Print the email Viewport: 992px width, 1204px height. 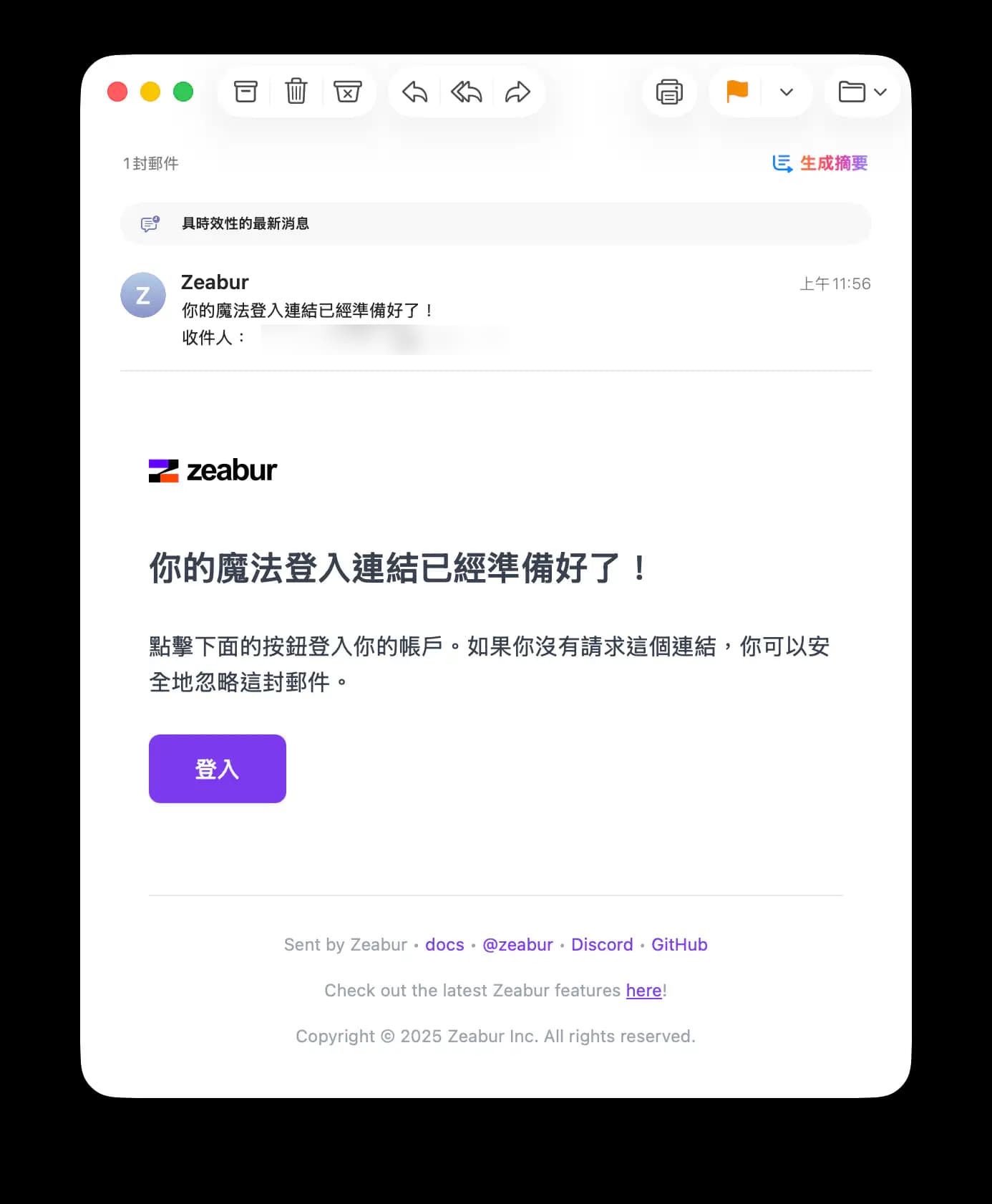[x=669, y=92]
